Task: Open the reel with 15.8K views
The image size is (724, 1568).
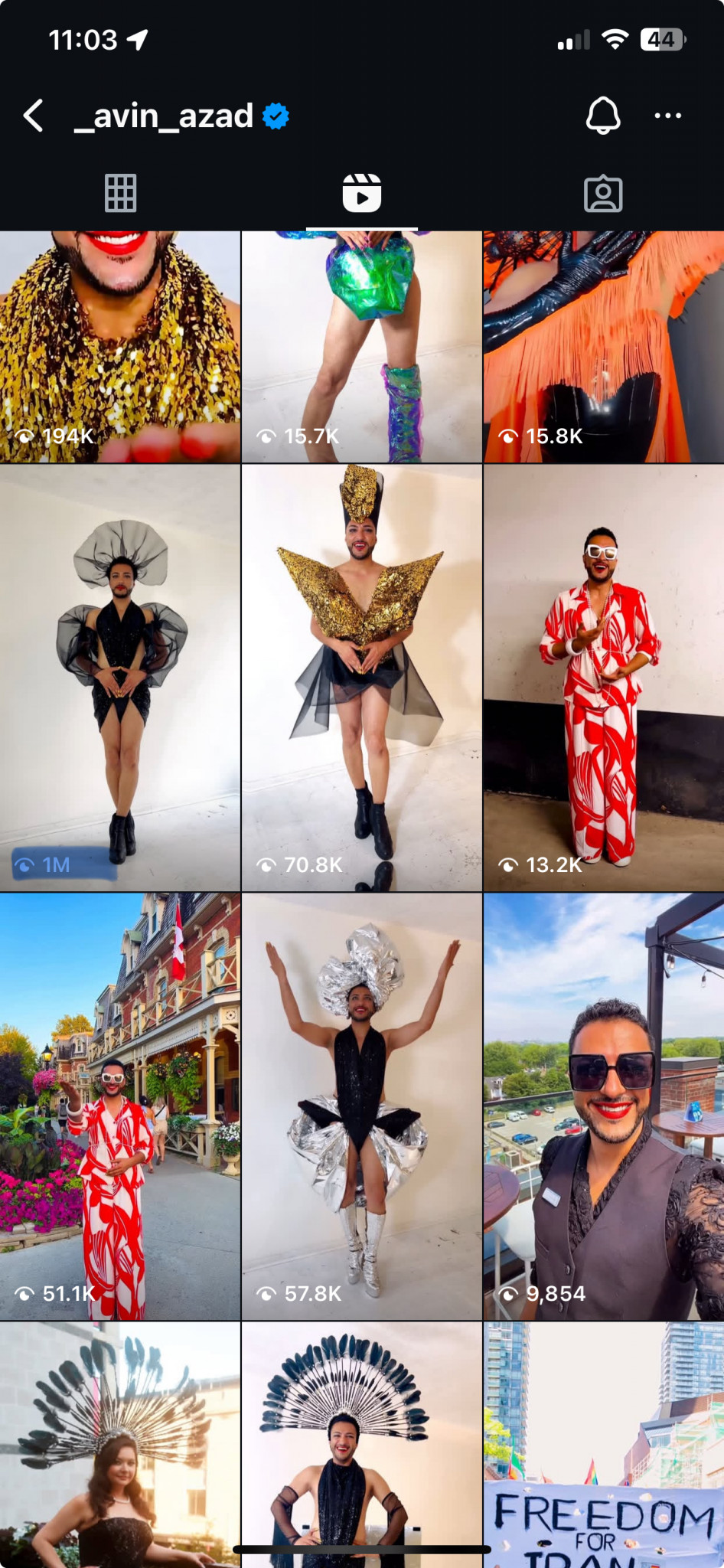Action: click(x=603, y=346)
